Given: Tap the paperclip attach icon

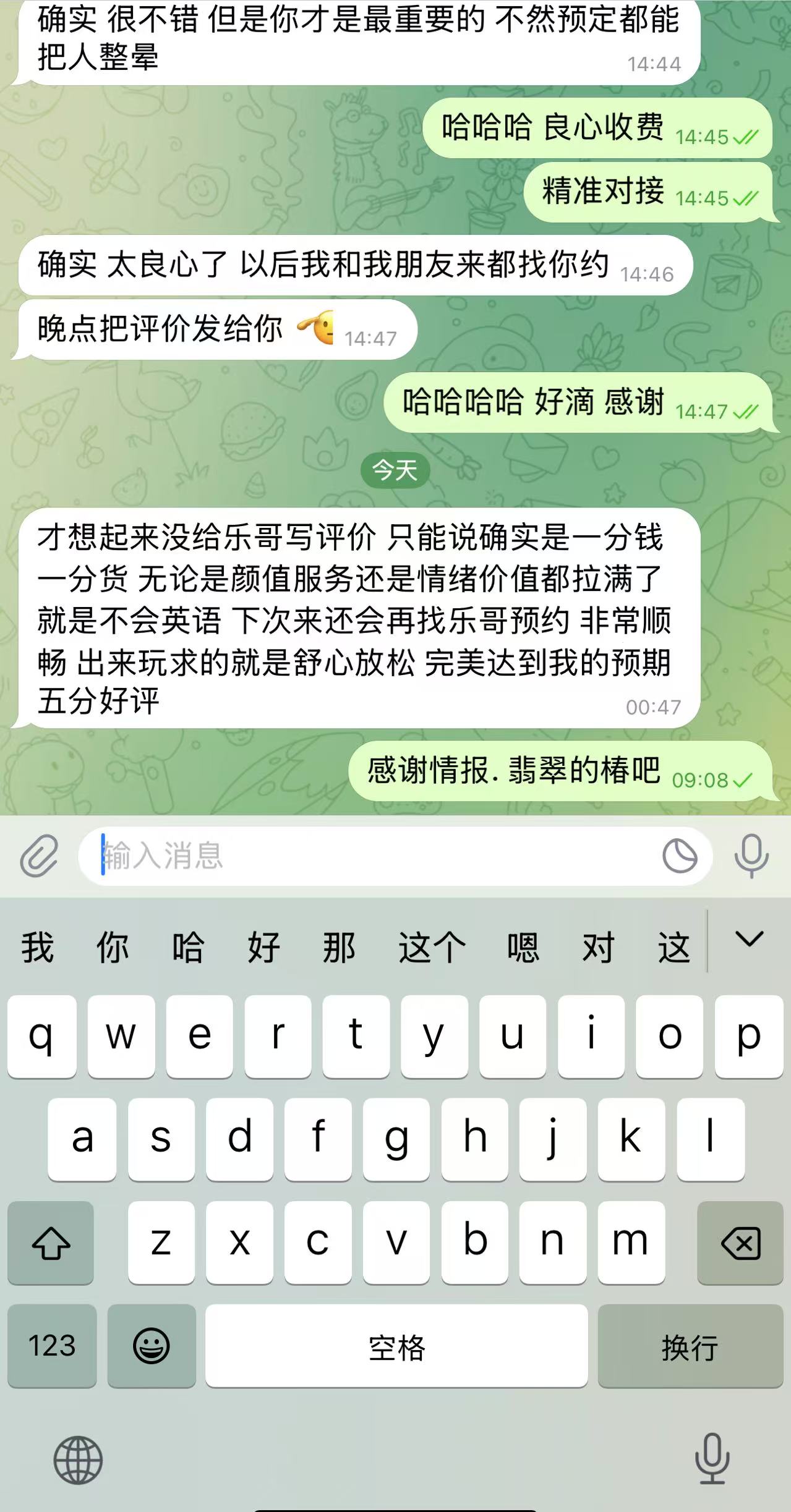Looking at the screenshot, I should pos(39,856).
